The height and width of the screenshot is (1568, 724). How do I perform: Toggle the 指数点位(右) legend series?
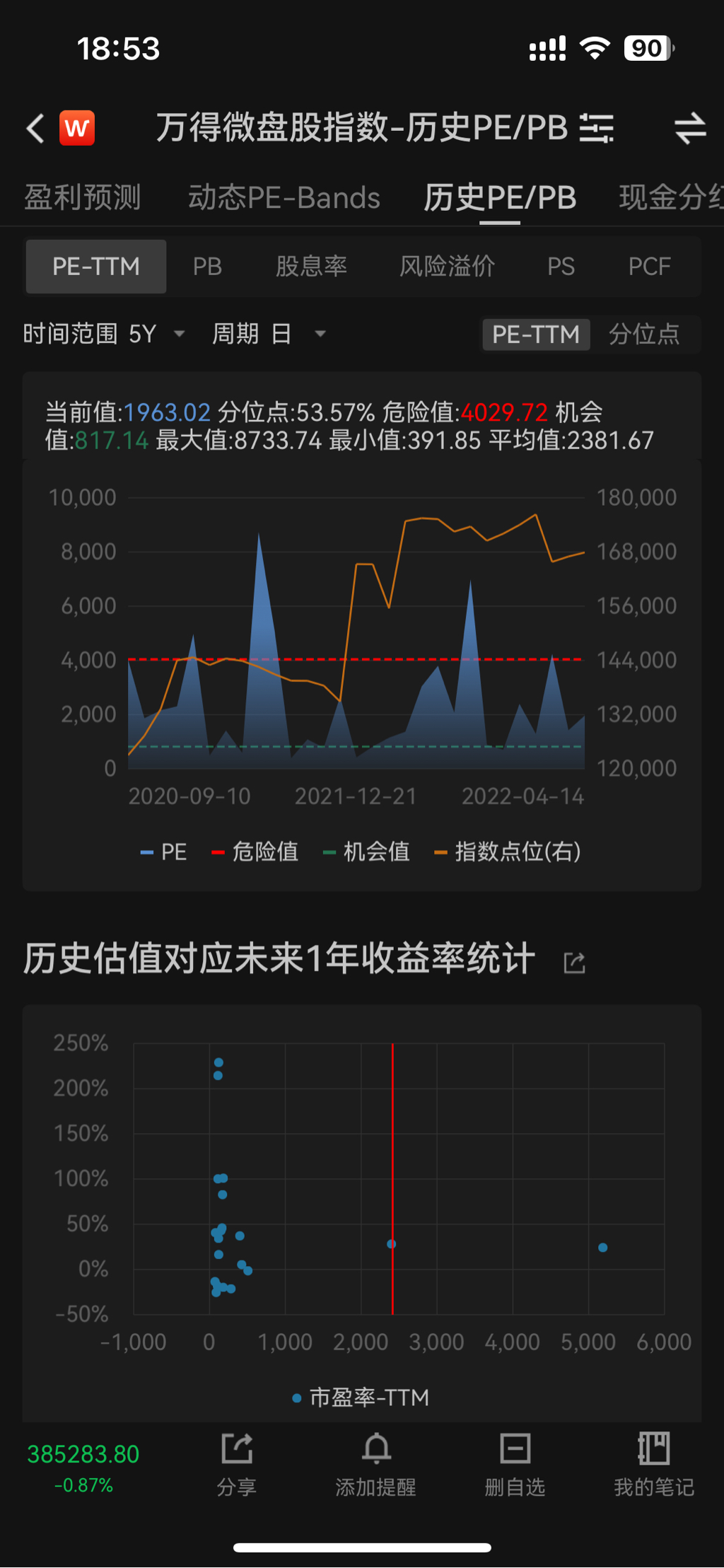[x=509, y=852]
